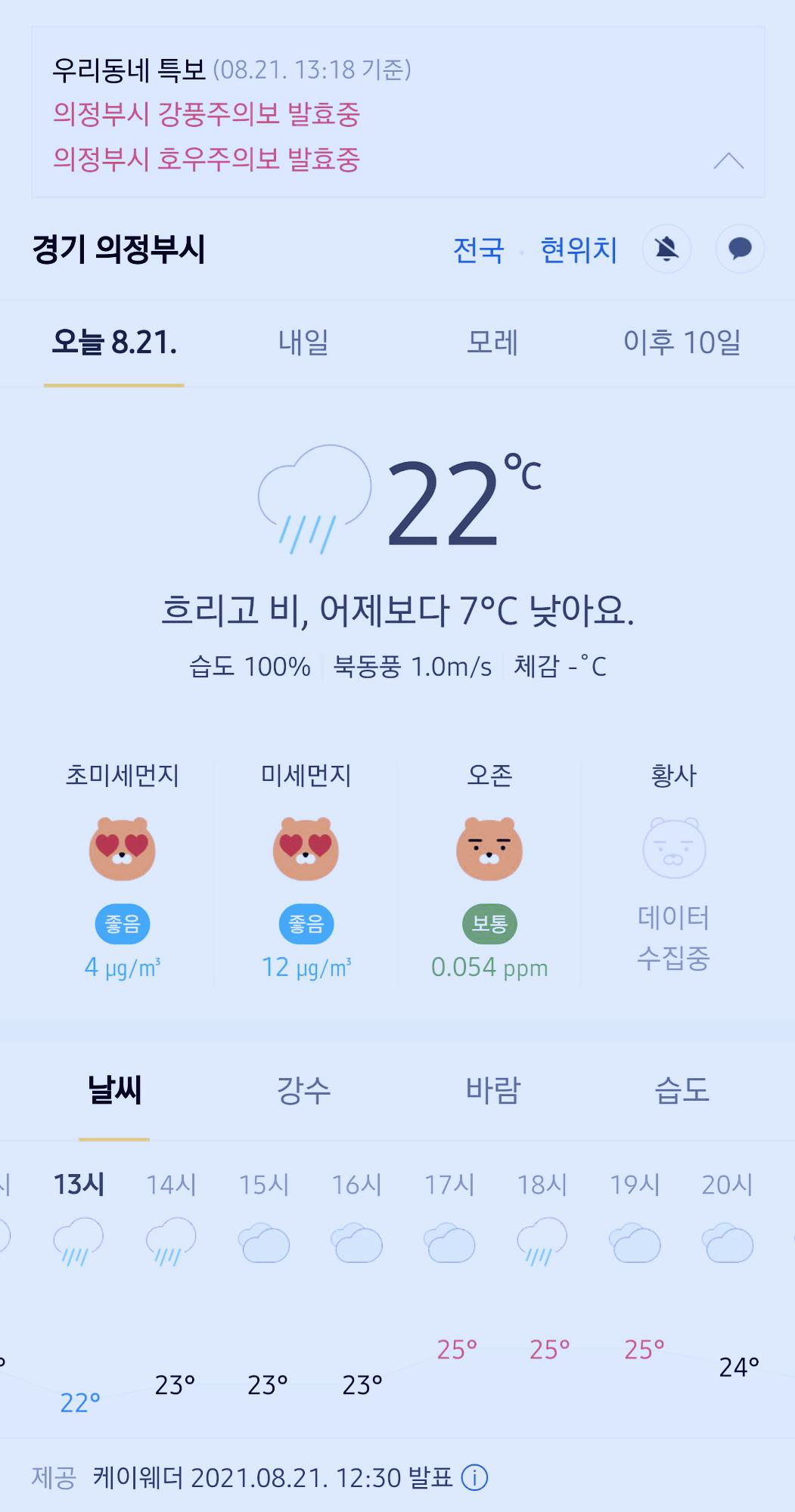795x1512 pixels.
Task: Select the 오늘 8.21. tab
Action: (x=114, y=342)
